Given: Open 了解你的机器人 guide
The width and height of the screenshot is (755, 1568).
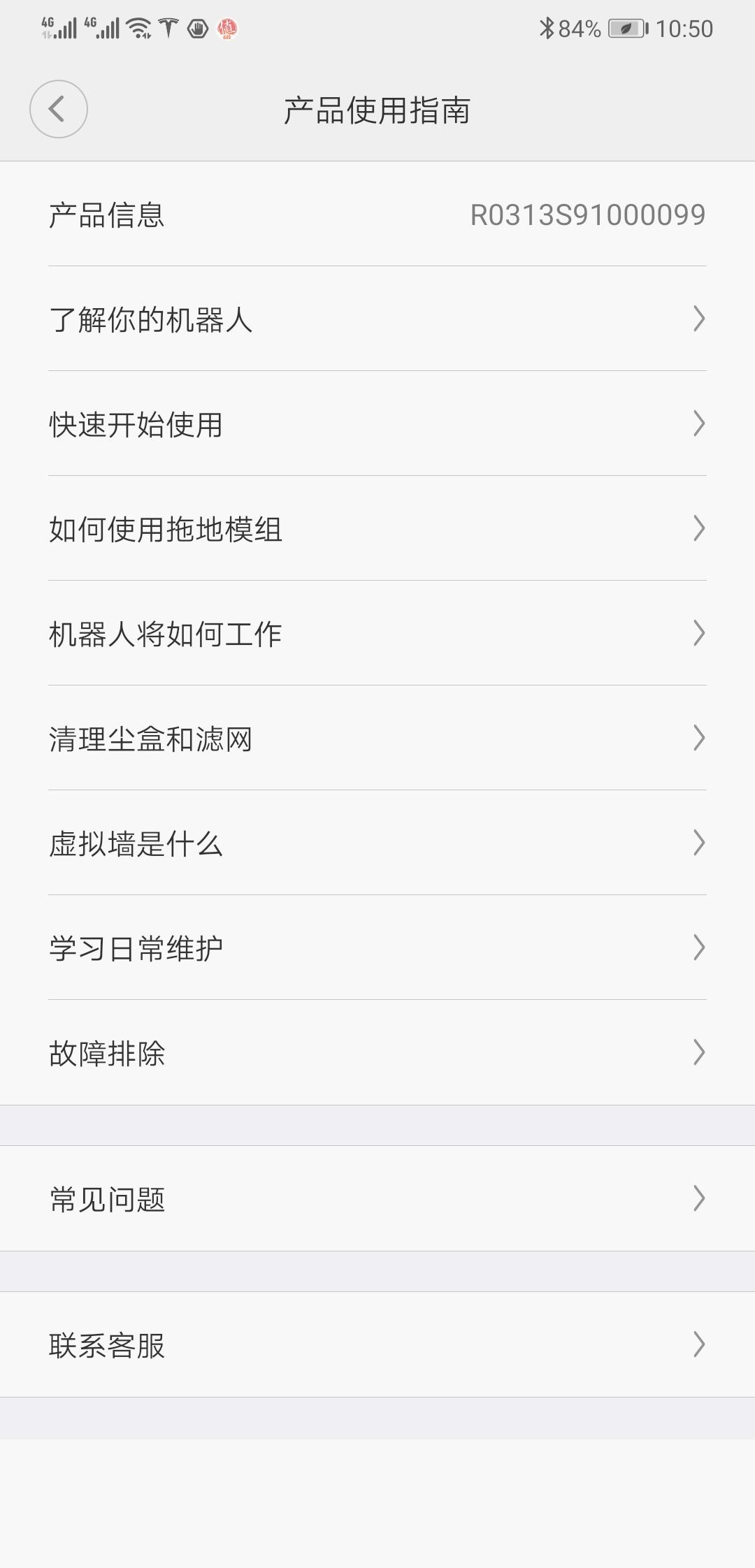Looking at the screenshot, I should coord(377,319).
